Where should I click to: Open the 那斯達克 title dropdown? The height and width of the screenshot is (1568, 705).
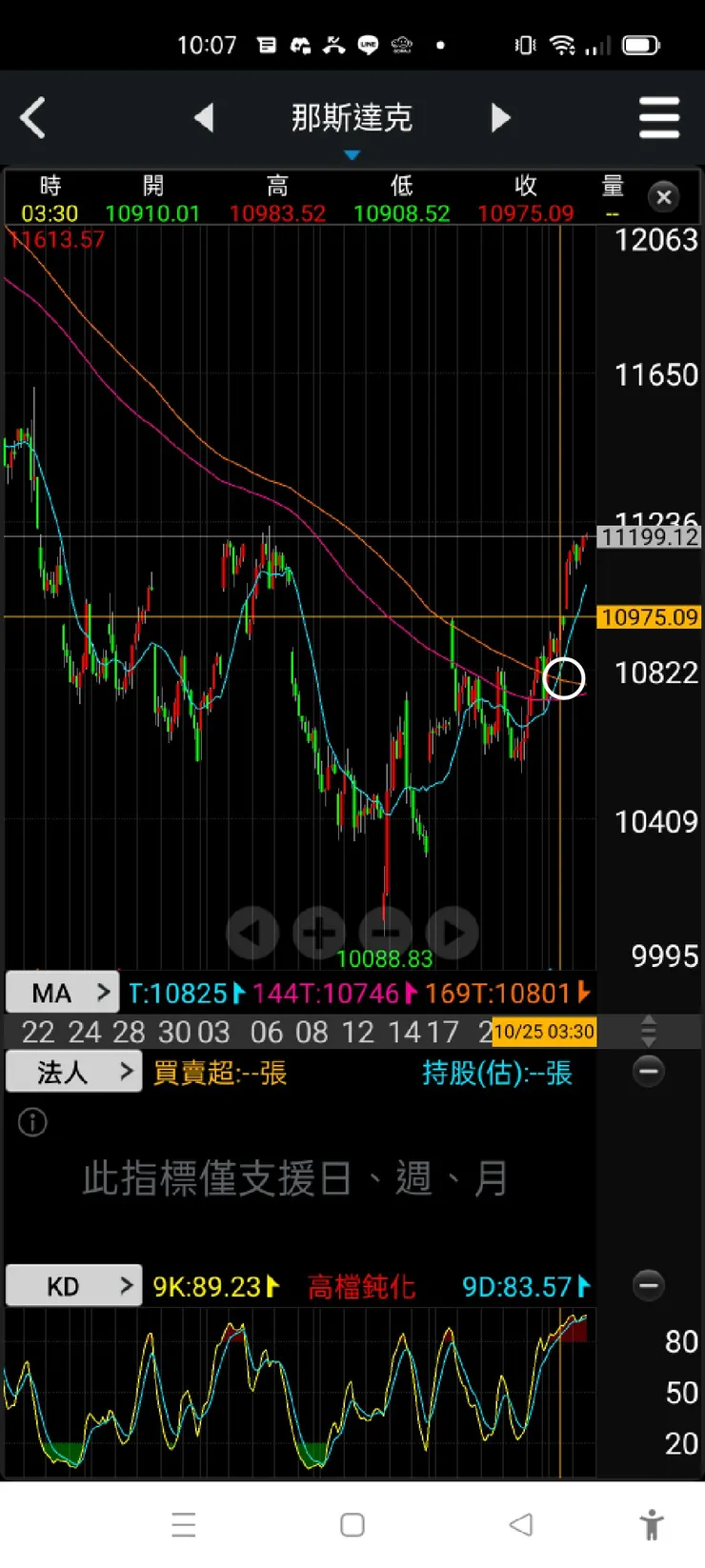click(352, 122)
